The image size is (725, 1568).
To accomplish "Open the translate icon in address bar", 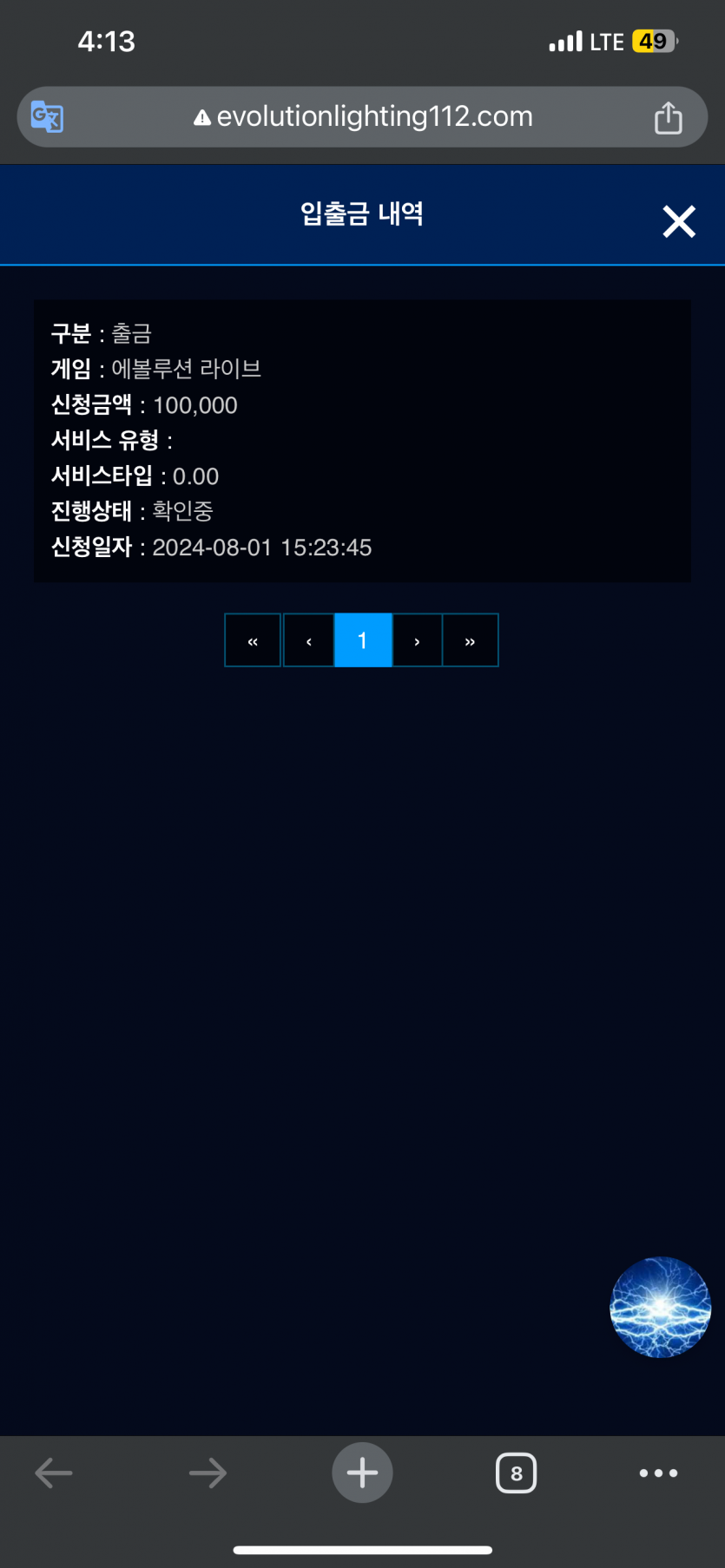I will [x=47, y=116].
